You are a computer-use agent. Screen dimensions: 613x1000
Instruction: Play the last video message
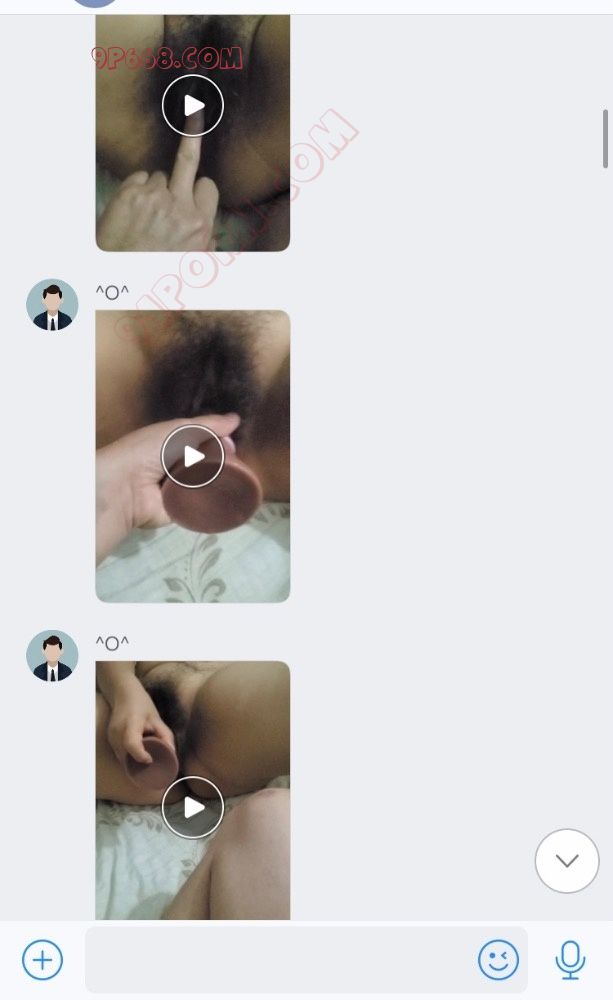tap(193, 807)
